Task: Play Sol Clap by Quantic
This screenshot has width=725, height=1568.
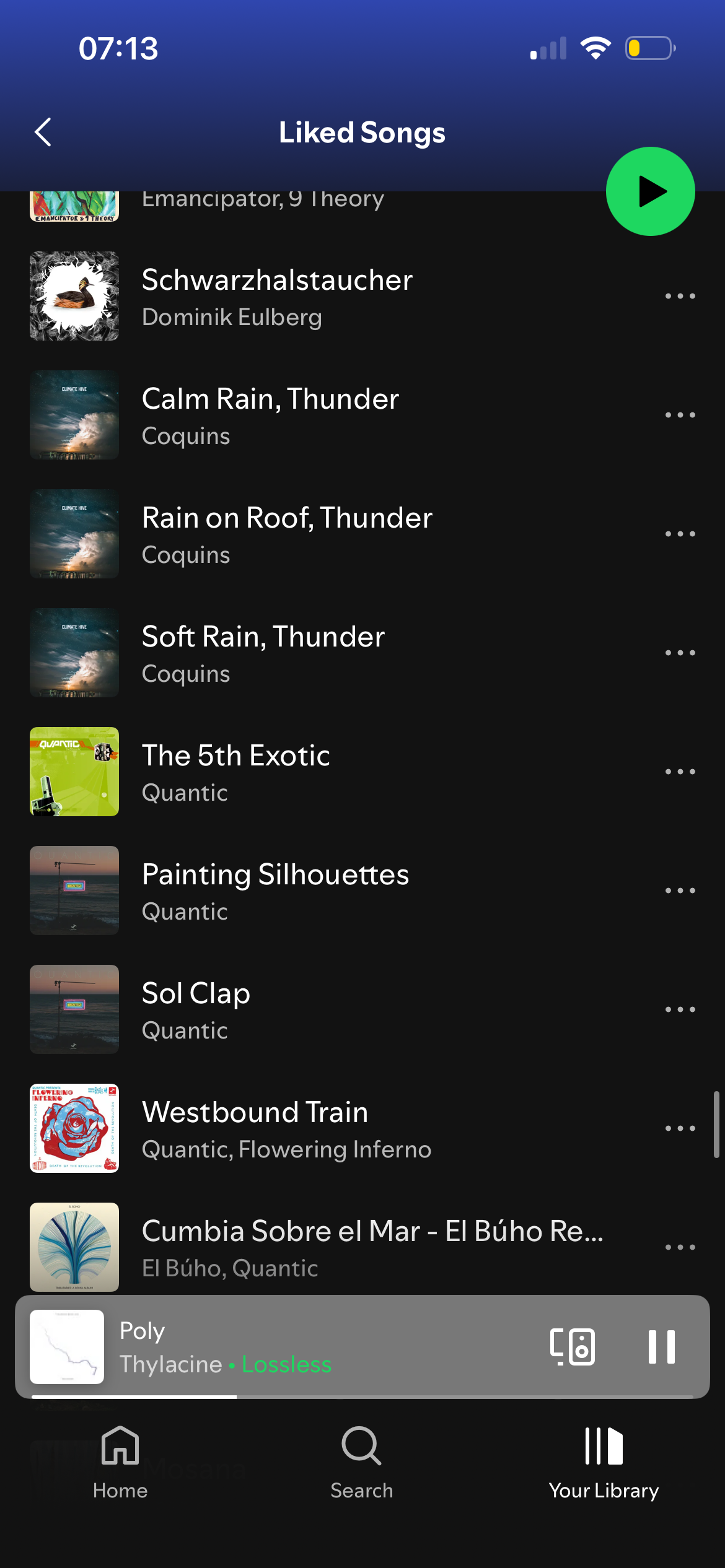Action: [196, 1009]
